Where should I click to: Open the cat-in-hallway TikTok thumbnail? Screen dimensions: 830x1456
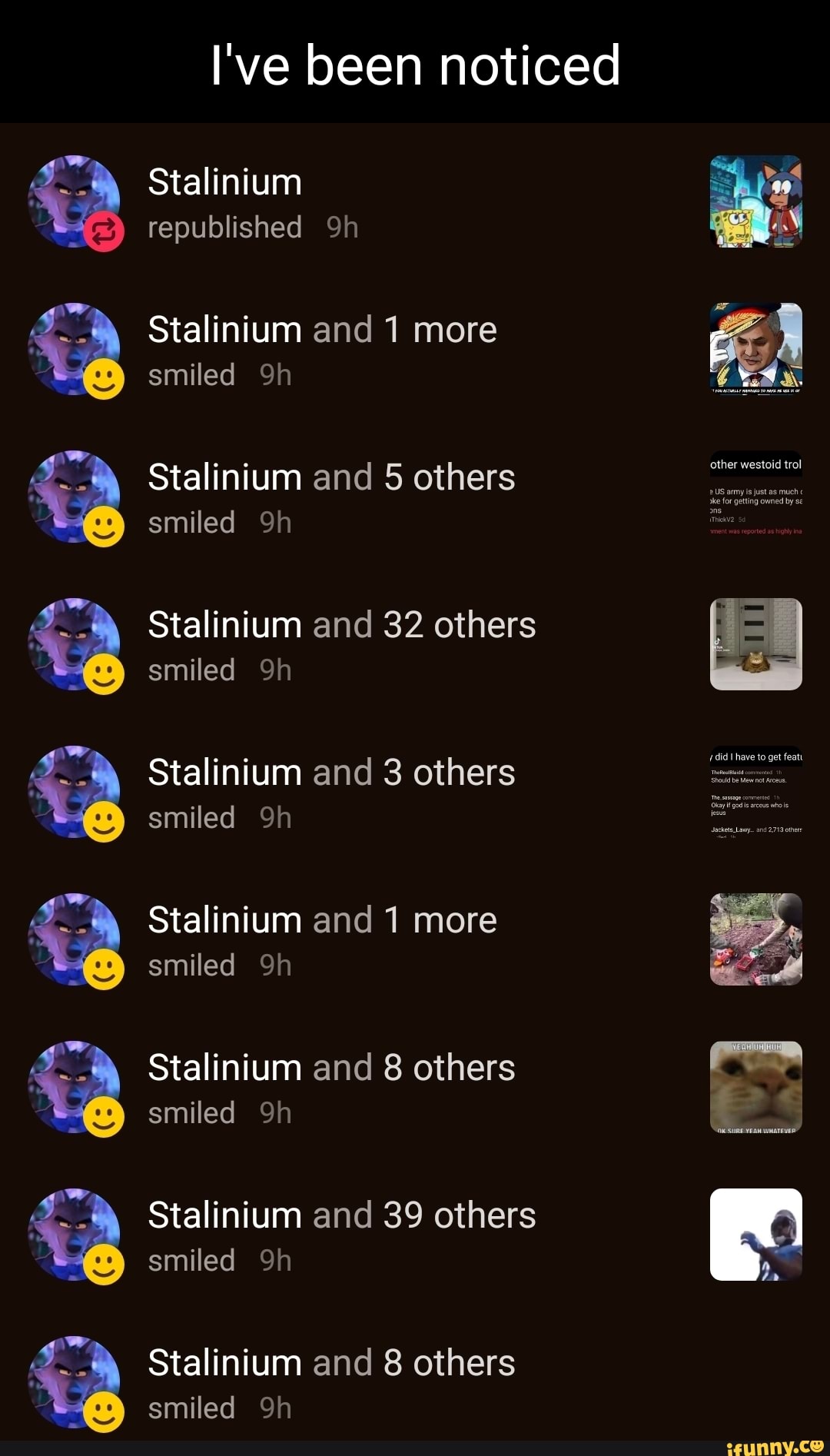(755, 645)
